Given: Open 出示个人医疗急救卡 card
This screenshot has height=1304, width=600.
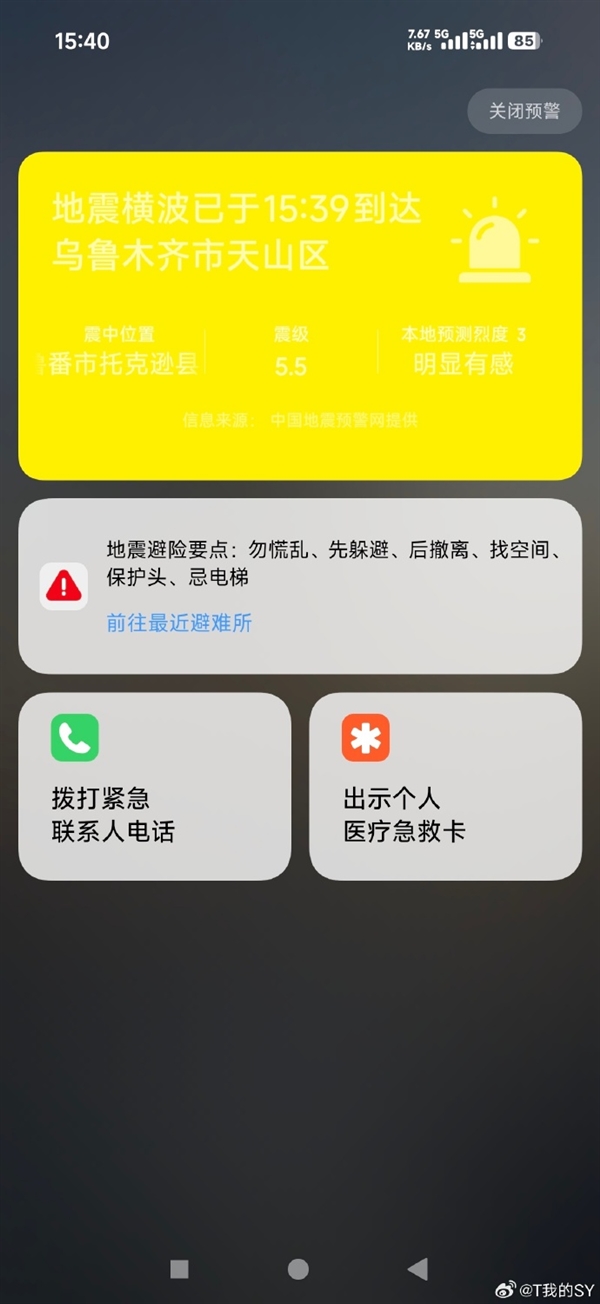Looking at the screenshot, I should tap(445, 787).
